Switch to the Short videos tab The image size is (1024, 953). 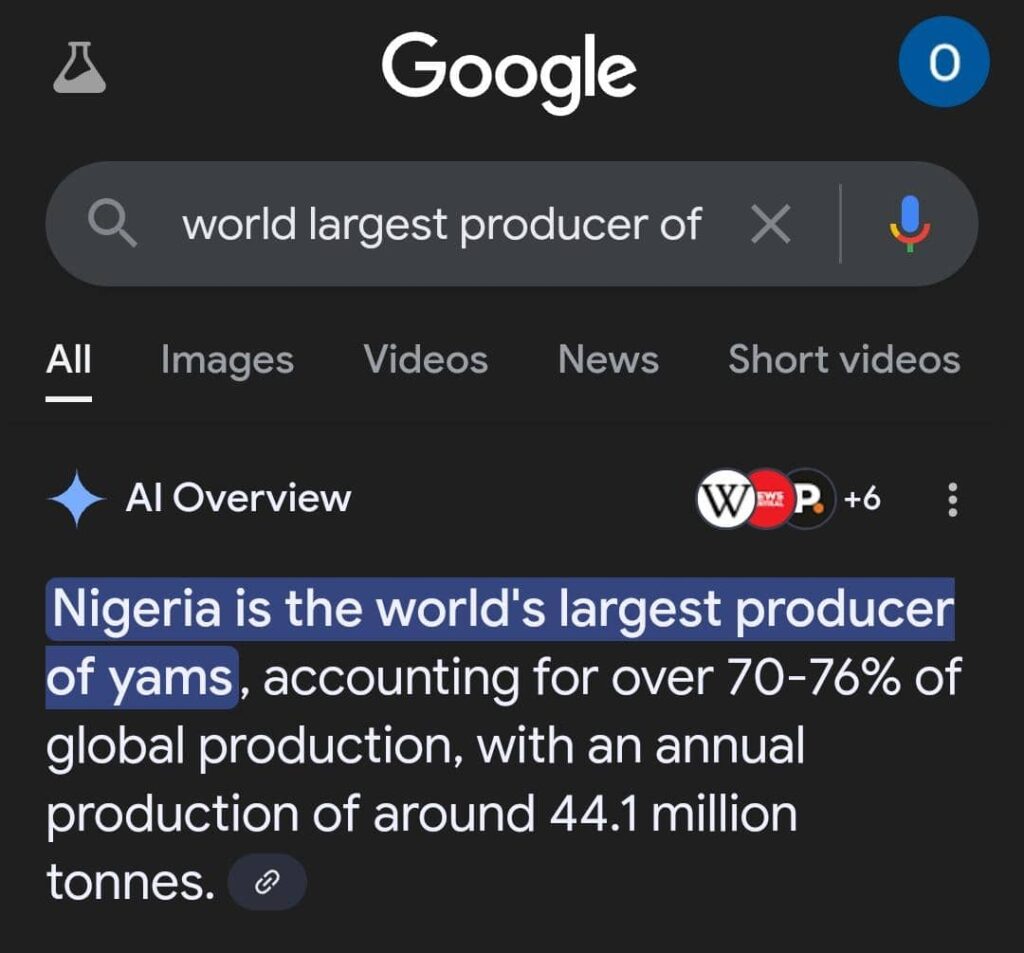pyautogui.click(x=843, y=359)
